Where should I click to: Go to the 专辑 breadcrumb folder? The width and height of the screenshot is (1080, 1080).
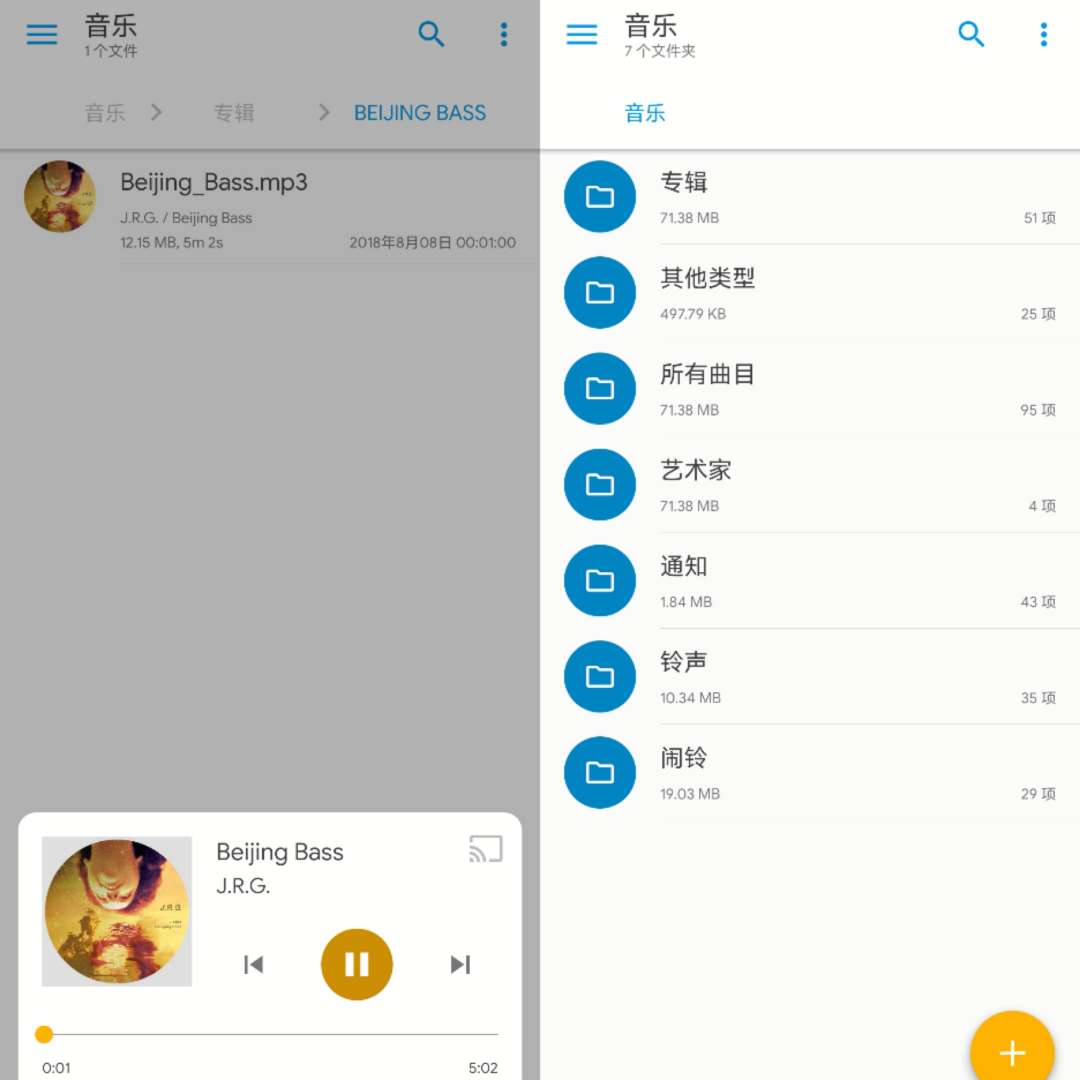click(234, 113)
